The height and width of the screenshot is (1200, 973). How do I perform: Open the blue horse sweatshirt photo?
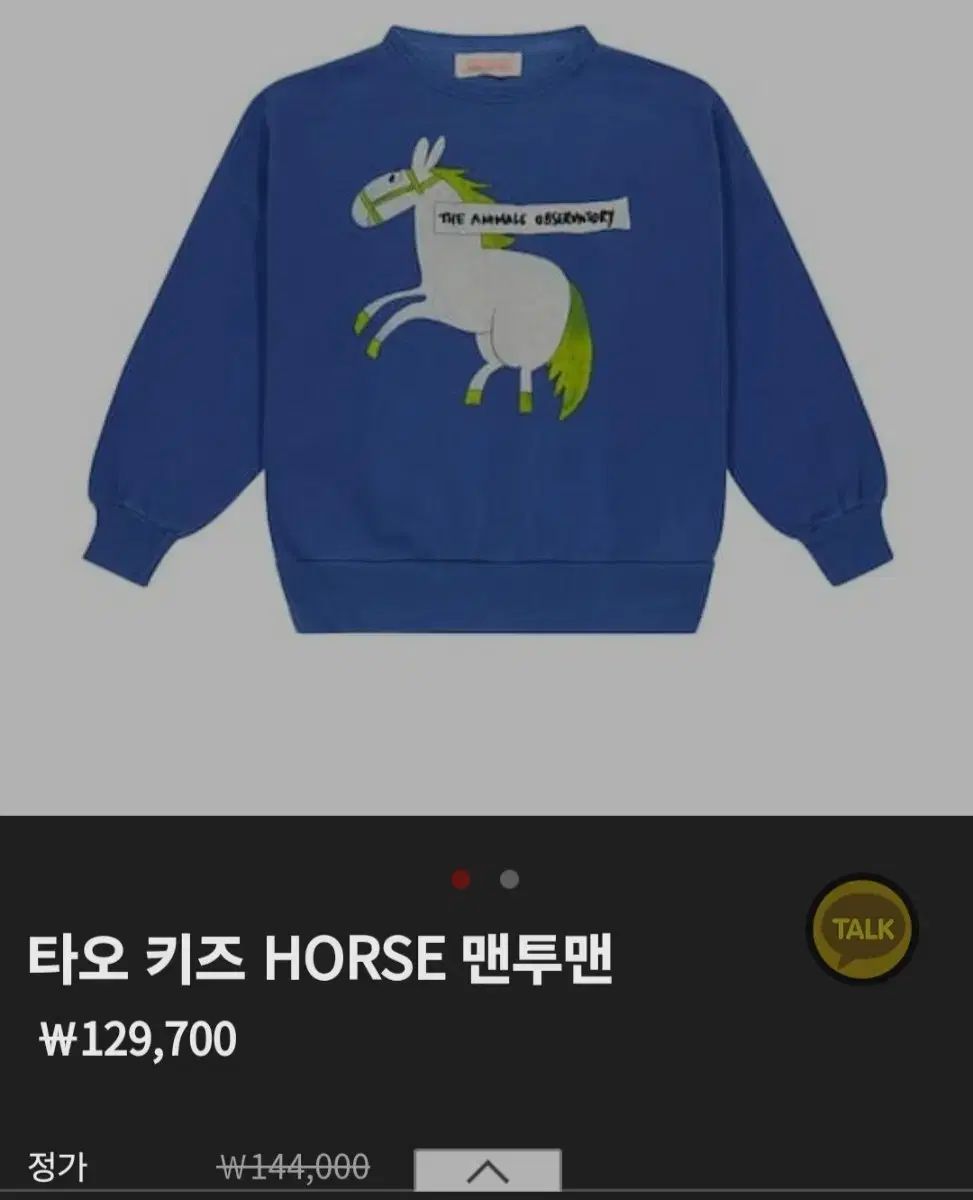click(486, 330)
